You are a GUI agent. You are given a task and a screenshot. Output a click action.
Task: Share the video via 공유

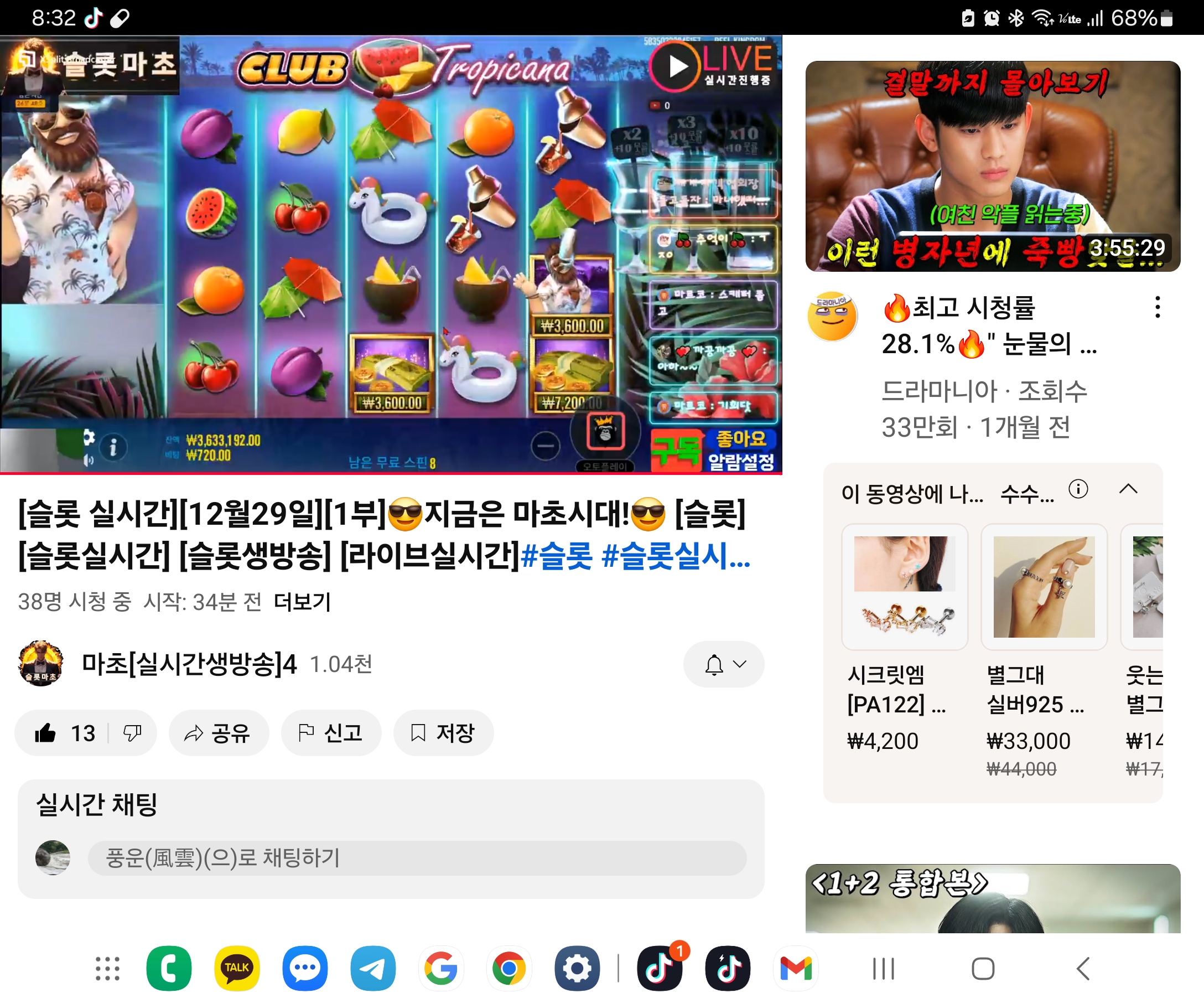click(218, 733)
